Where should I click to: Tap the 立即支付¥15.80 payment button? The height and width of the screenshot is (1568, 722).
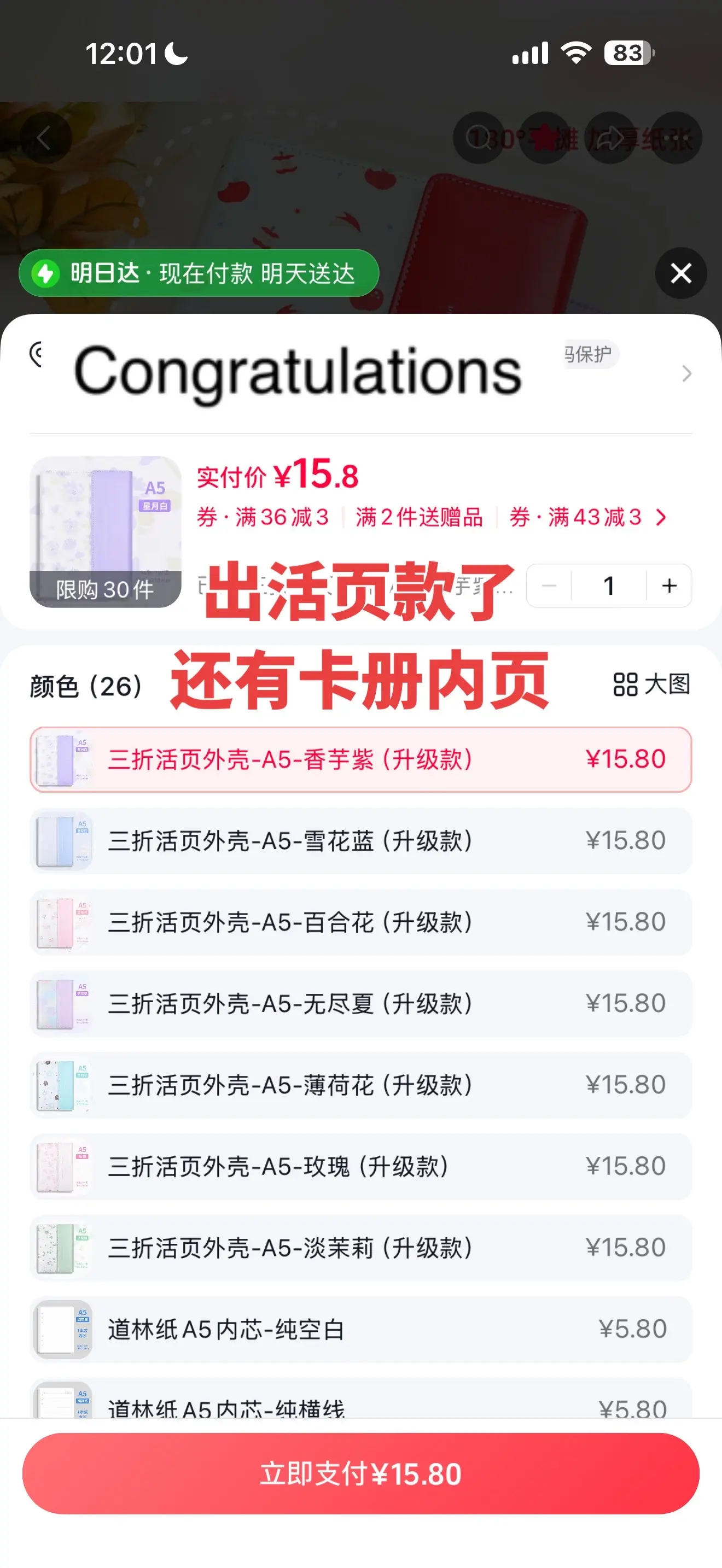[x=361, y=1473]
